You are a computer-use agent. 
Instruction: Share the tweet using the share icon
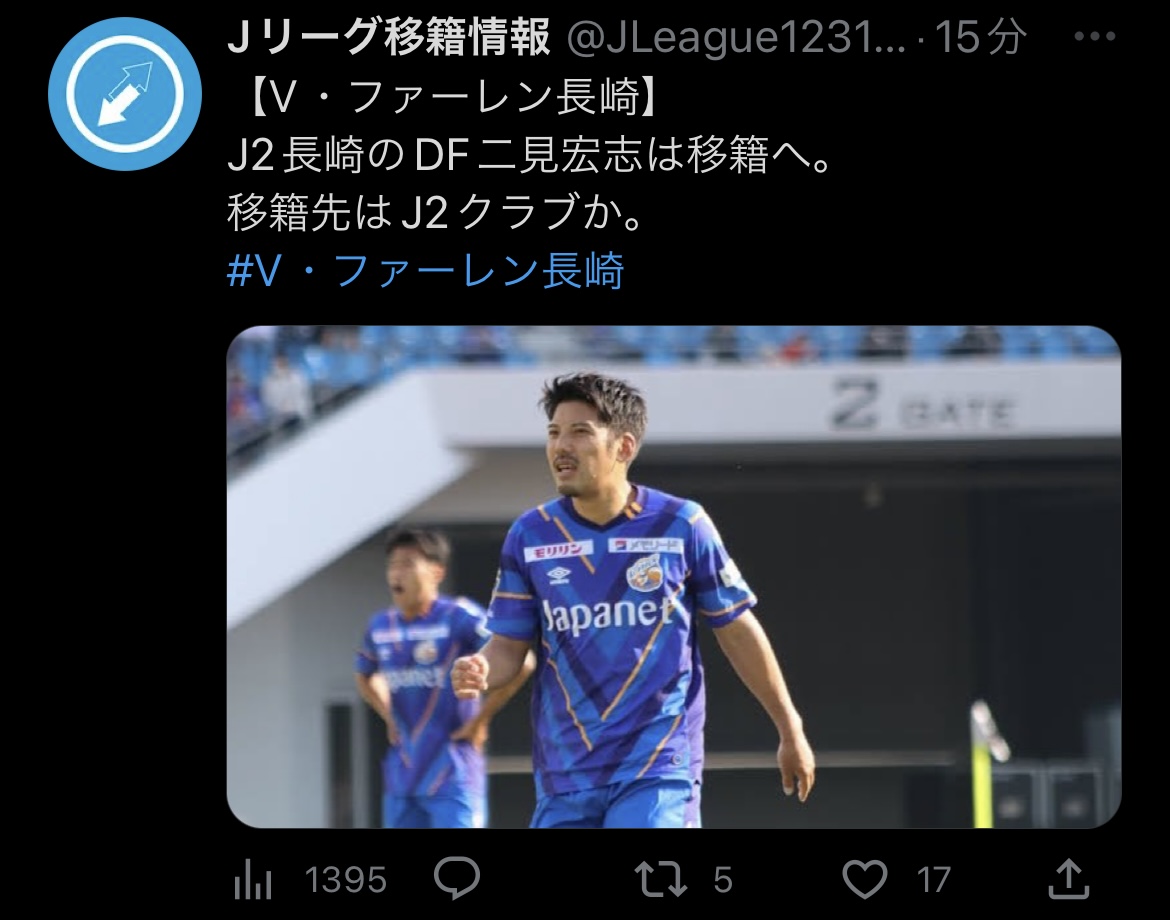1069,879
